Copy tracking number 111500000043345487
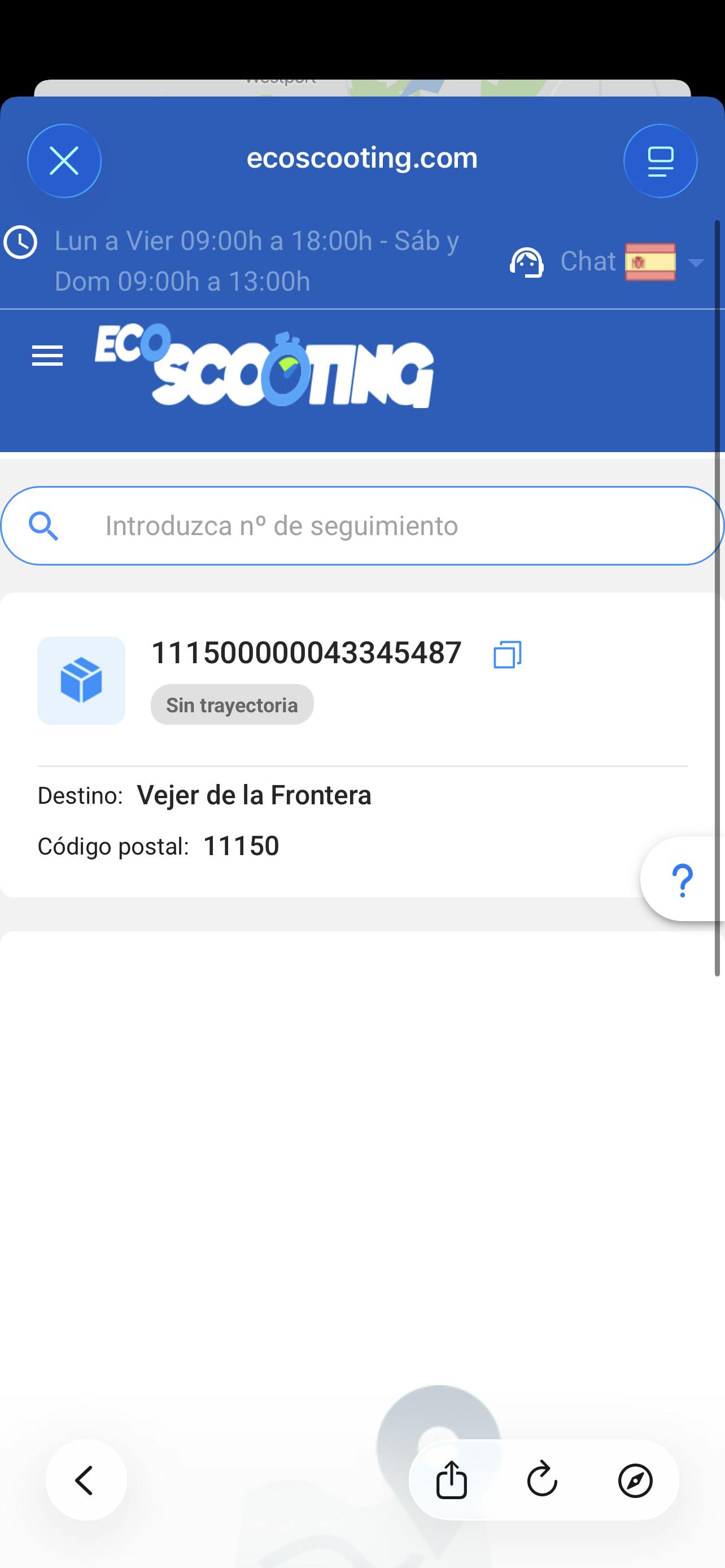725x1568 pixels. click(507, 654)
